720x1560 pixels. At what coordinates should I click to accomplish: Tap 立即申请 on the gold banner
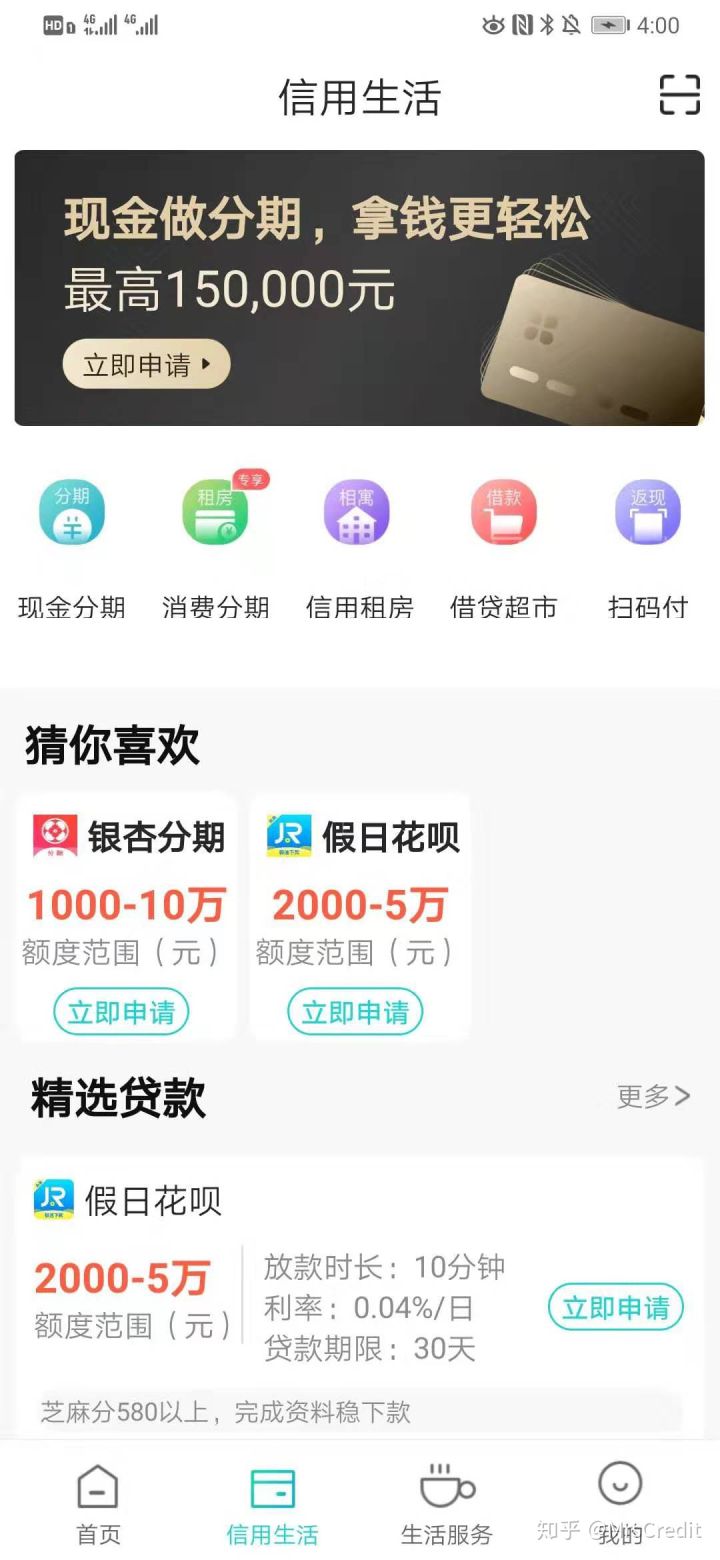146,364
